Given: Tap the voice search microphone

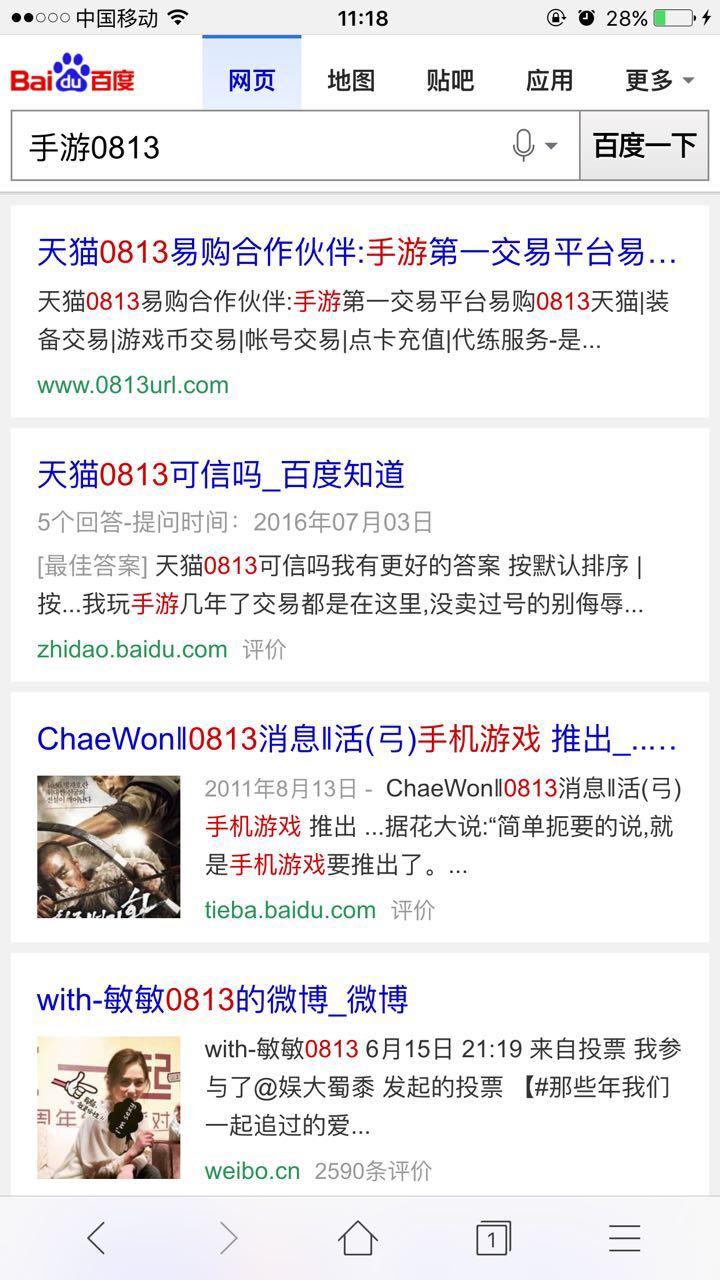Looking at the screenshot, I should coord(524,146).
